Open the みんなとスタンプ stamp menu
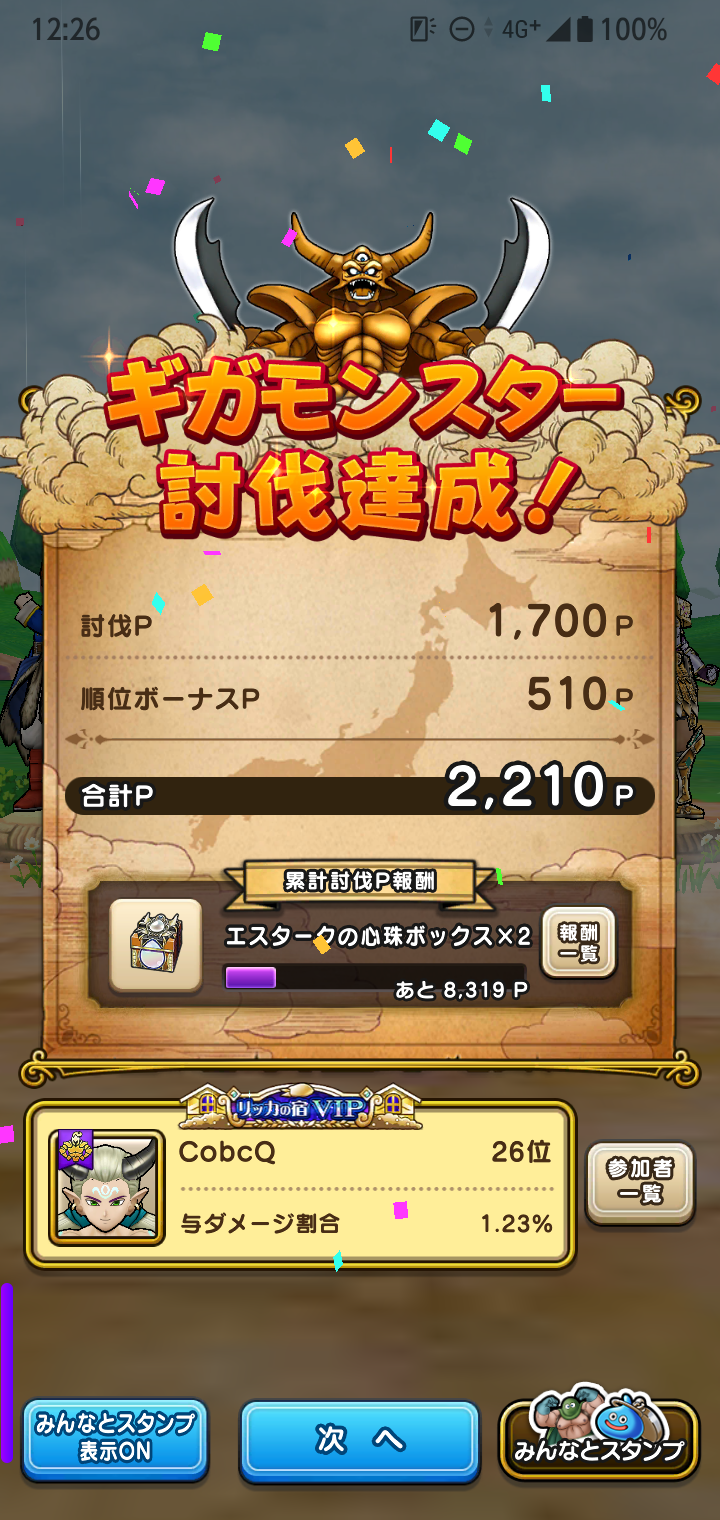Image resolution: width=720 pixels, height=1520 pixels. 598,1440
